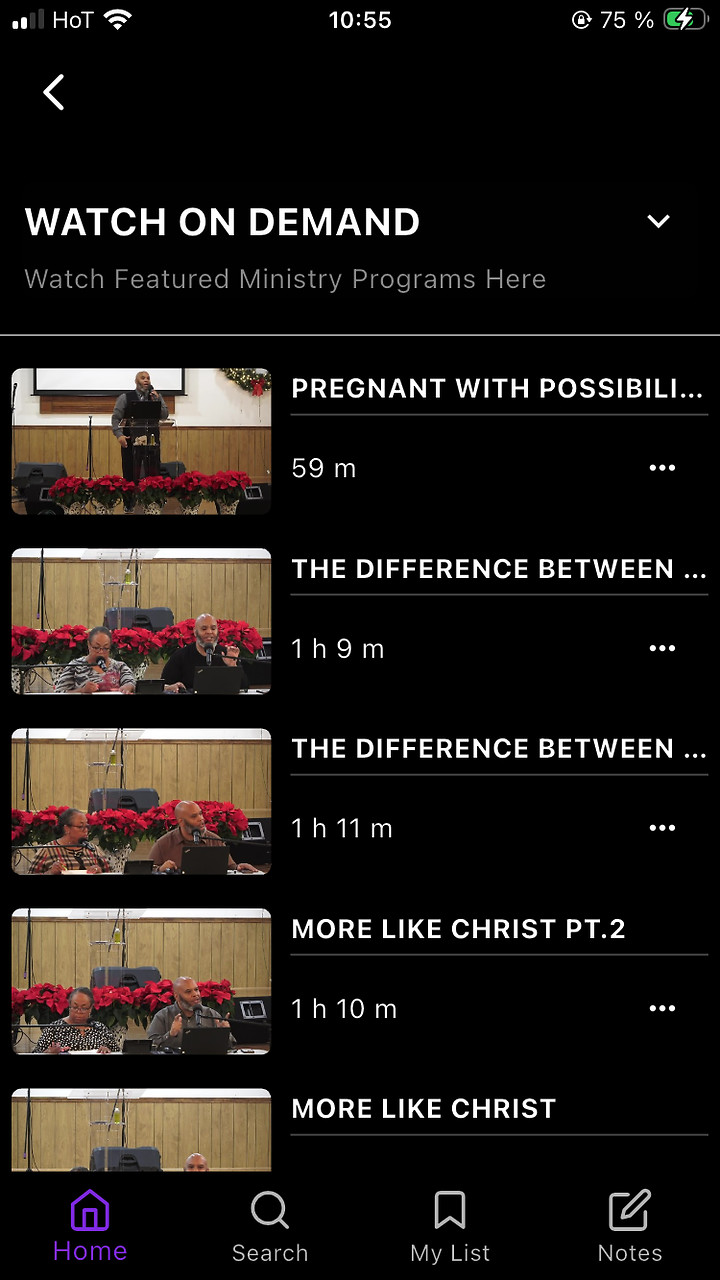The width and height of the screenshot is (720, 1280).
Task: Open the PREGNANT WITH POSSIBILITIES video title
Action: pyautogui.click(x=498, y=388)
